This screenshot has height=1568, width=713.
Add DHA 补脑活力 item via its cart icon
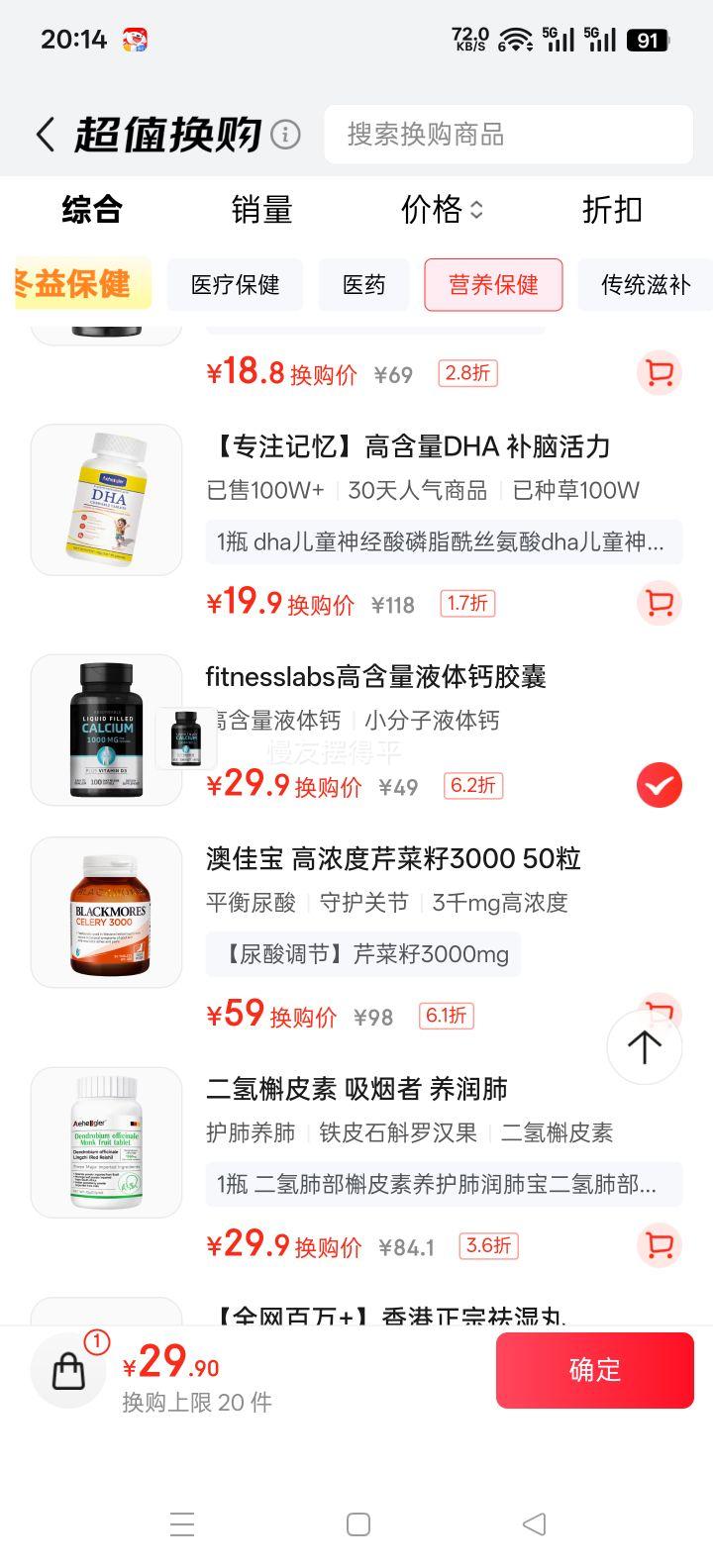coord(659,603)
